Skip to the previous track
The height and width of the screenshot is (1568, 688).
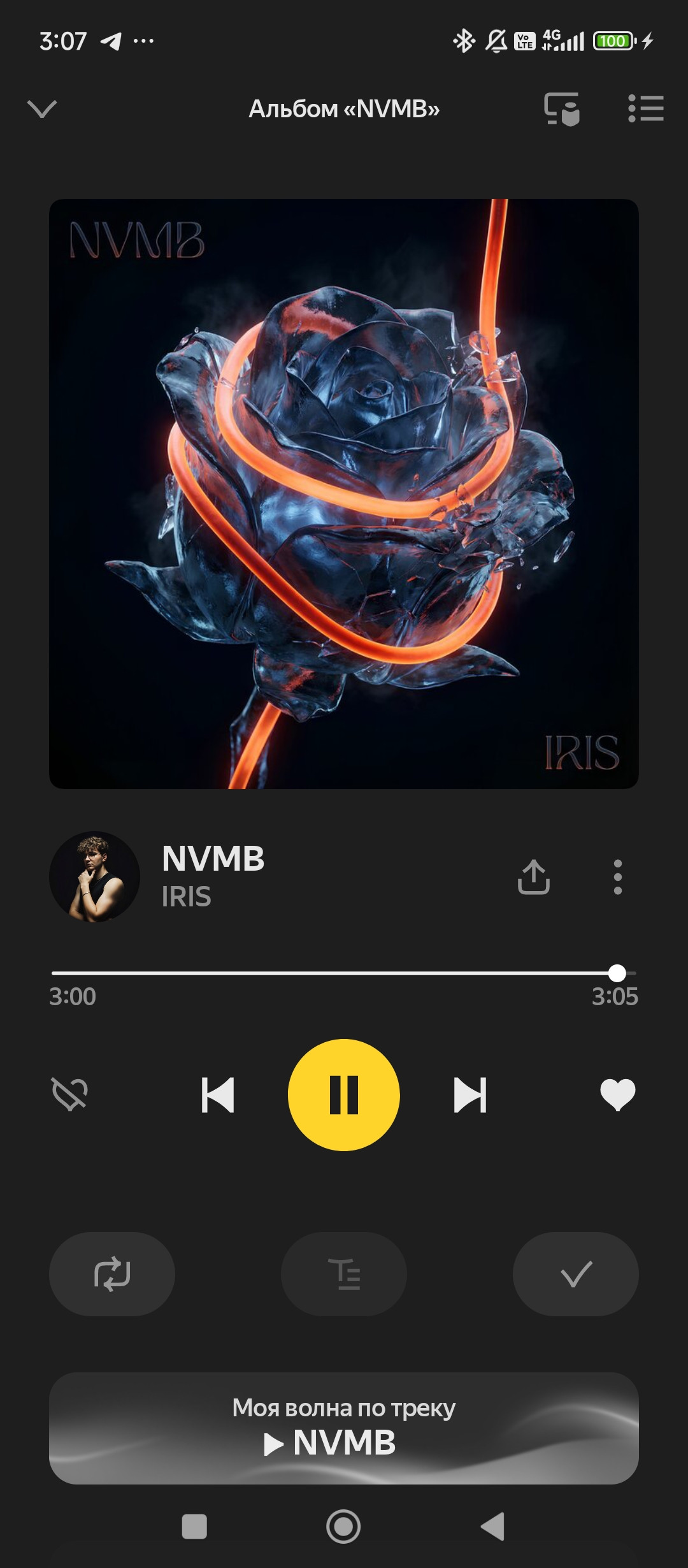[x=218, y=1095]
